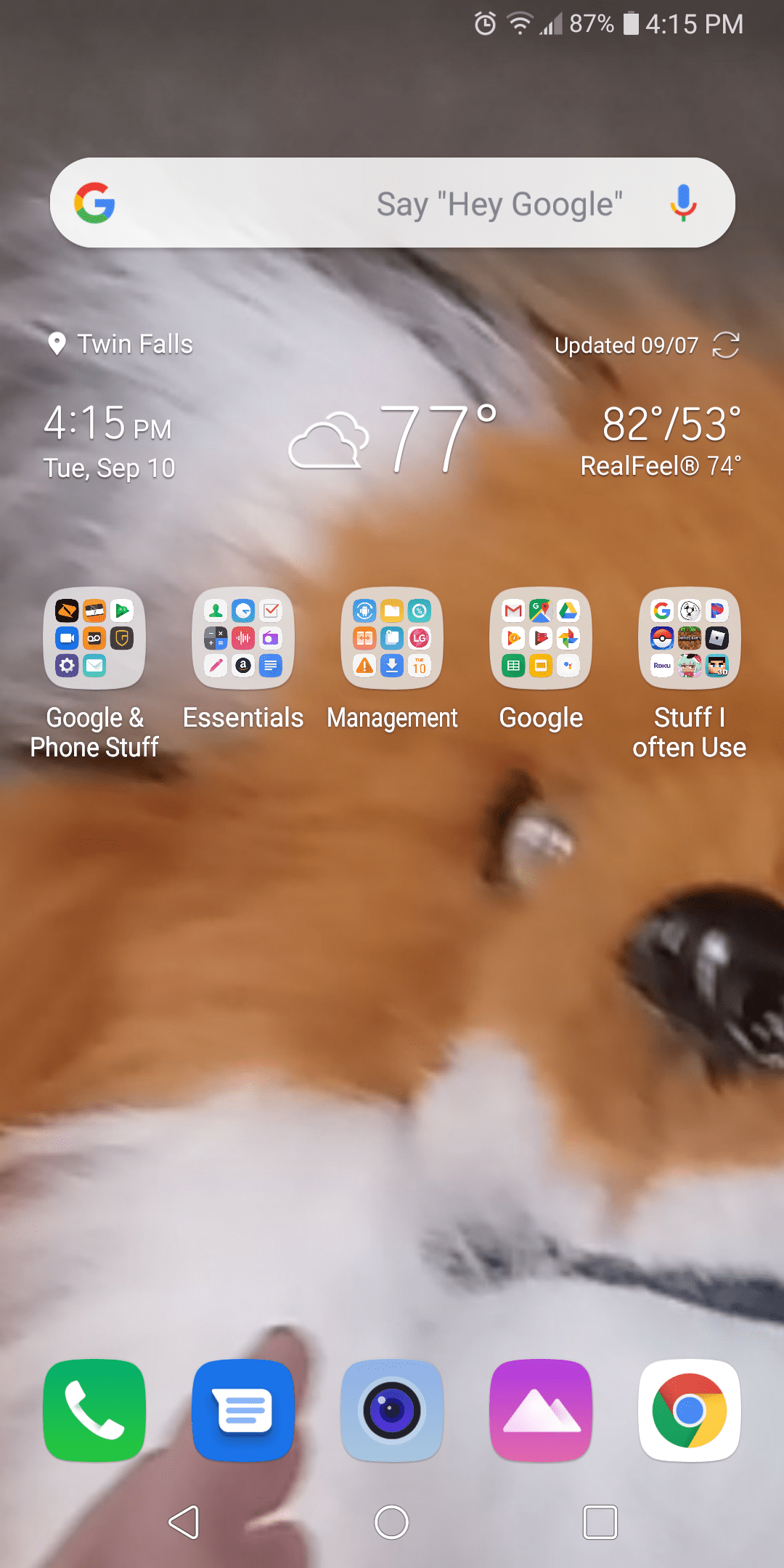Image resolution: width=784 pixels, height=1568 pixels.
Task: Launch the Camera app
Action: (392, 1410)
